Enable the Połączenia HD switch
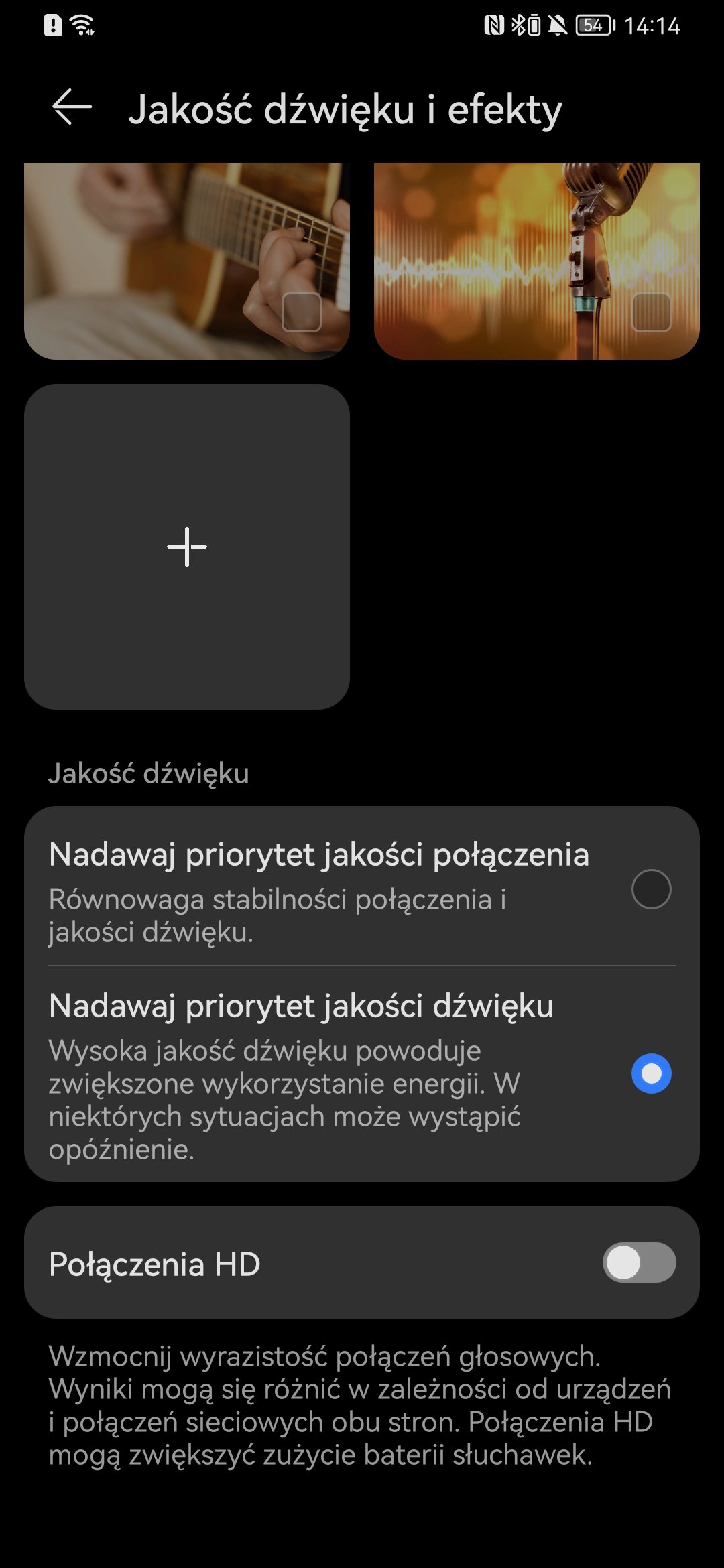This screenshot has width=724, height=1568. [639, 1262]
